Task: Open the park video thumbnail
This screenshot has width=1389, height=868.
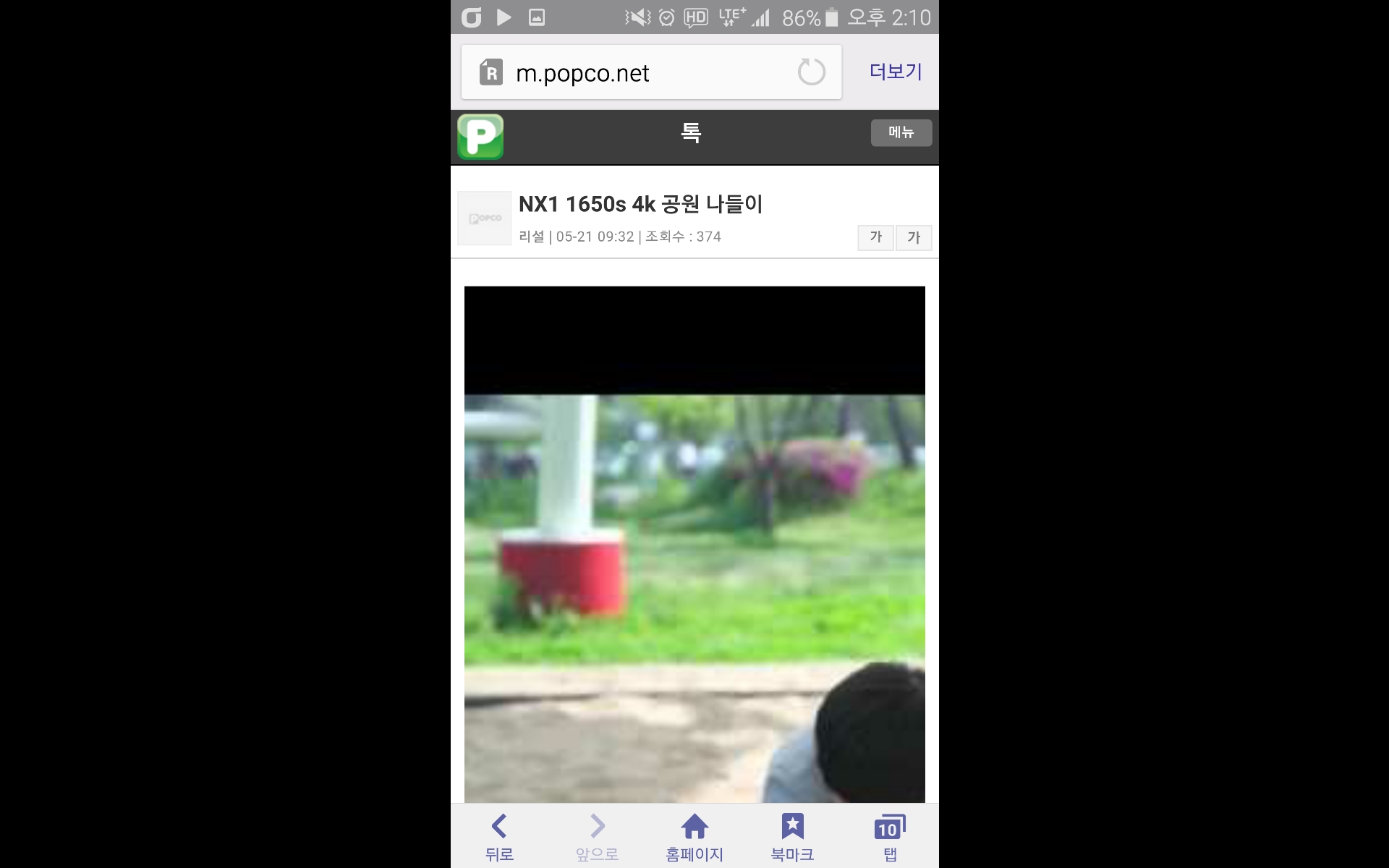Action: (694, 544)
